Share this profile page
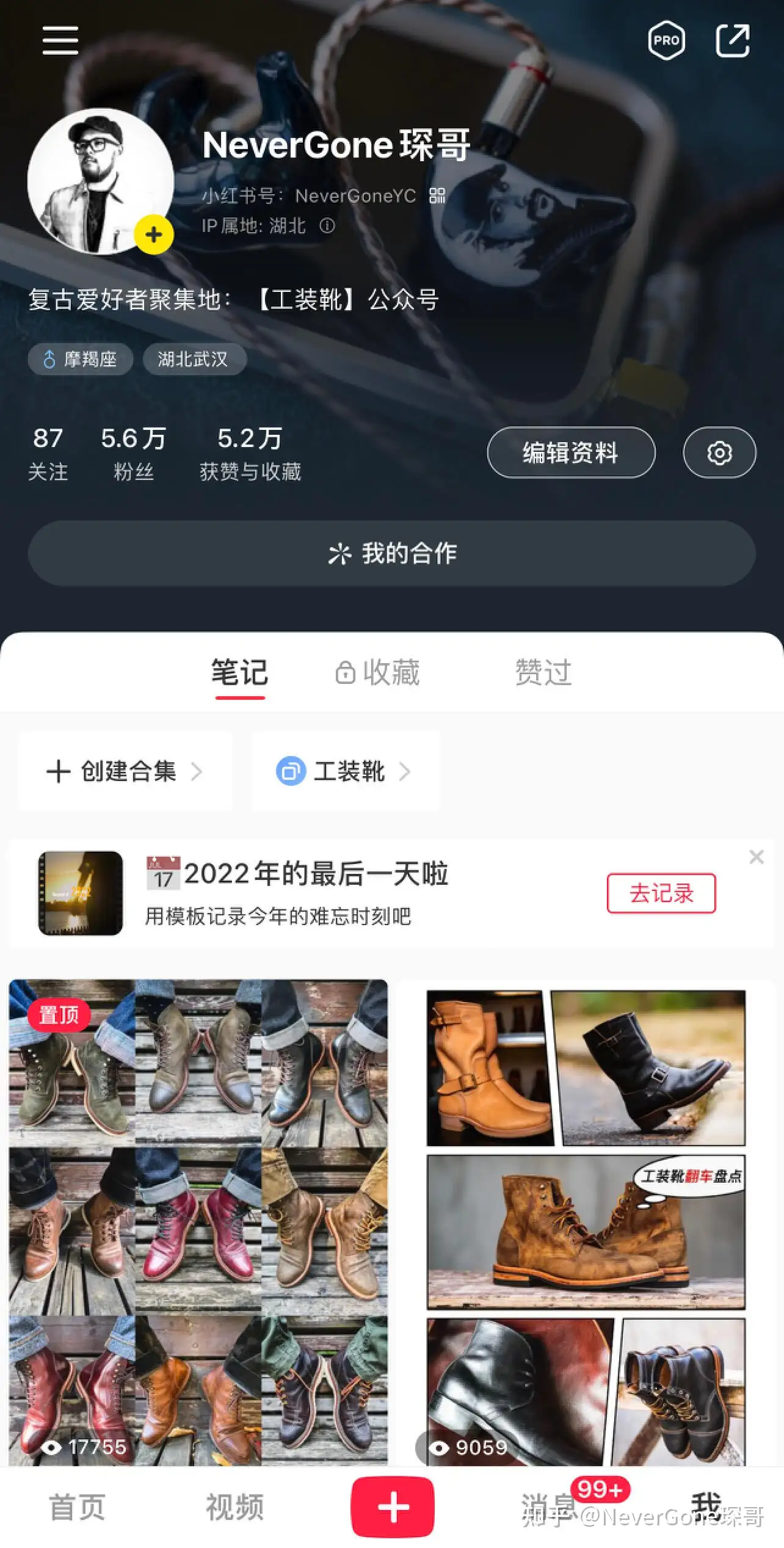 [732, 41]
